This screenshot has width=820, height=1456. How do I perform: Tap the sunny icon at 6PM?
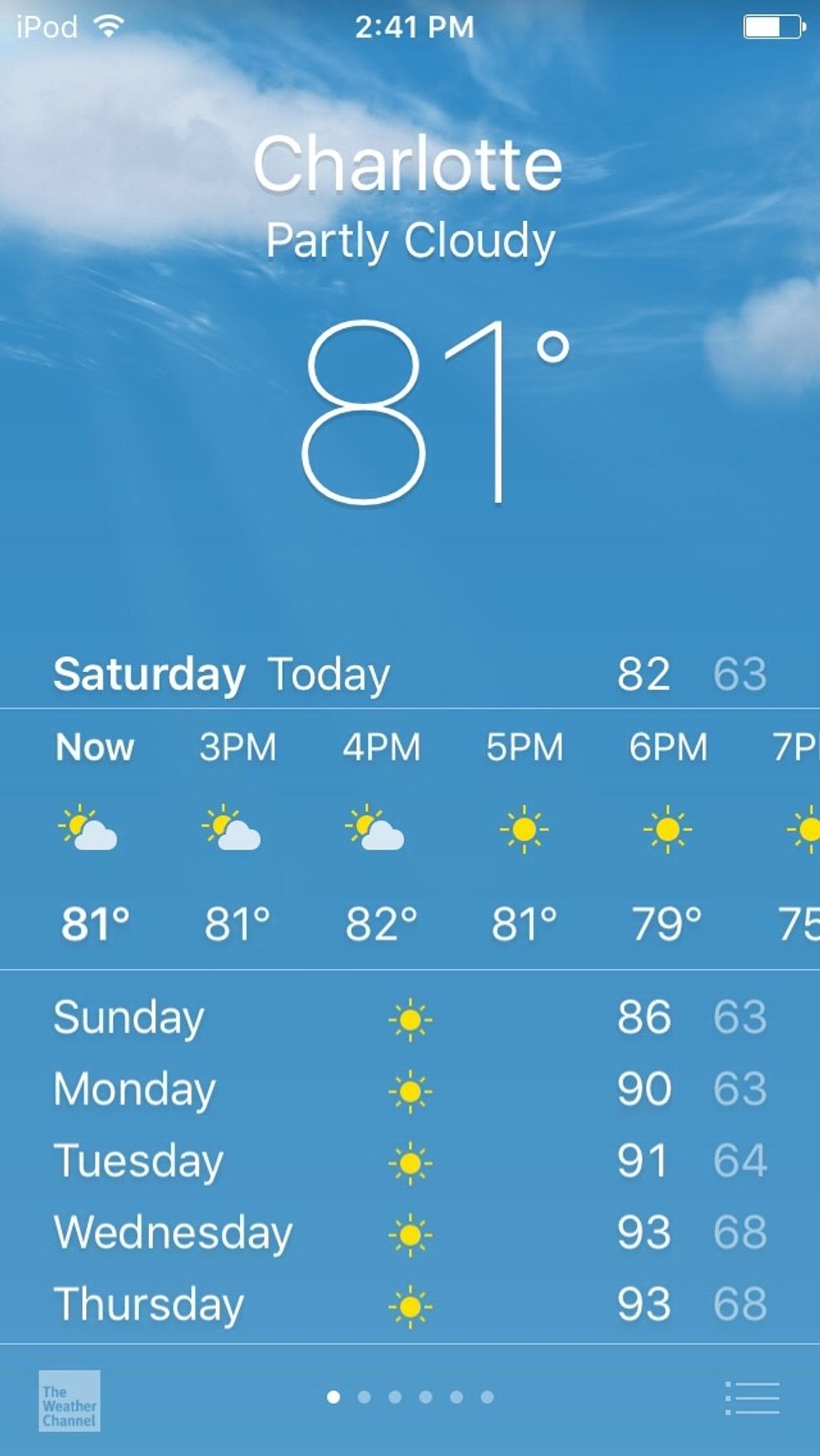point(665,830)
